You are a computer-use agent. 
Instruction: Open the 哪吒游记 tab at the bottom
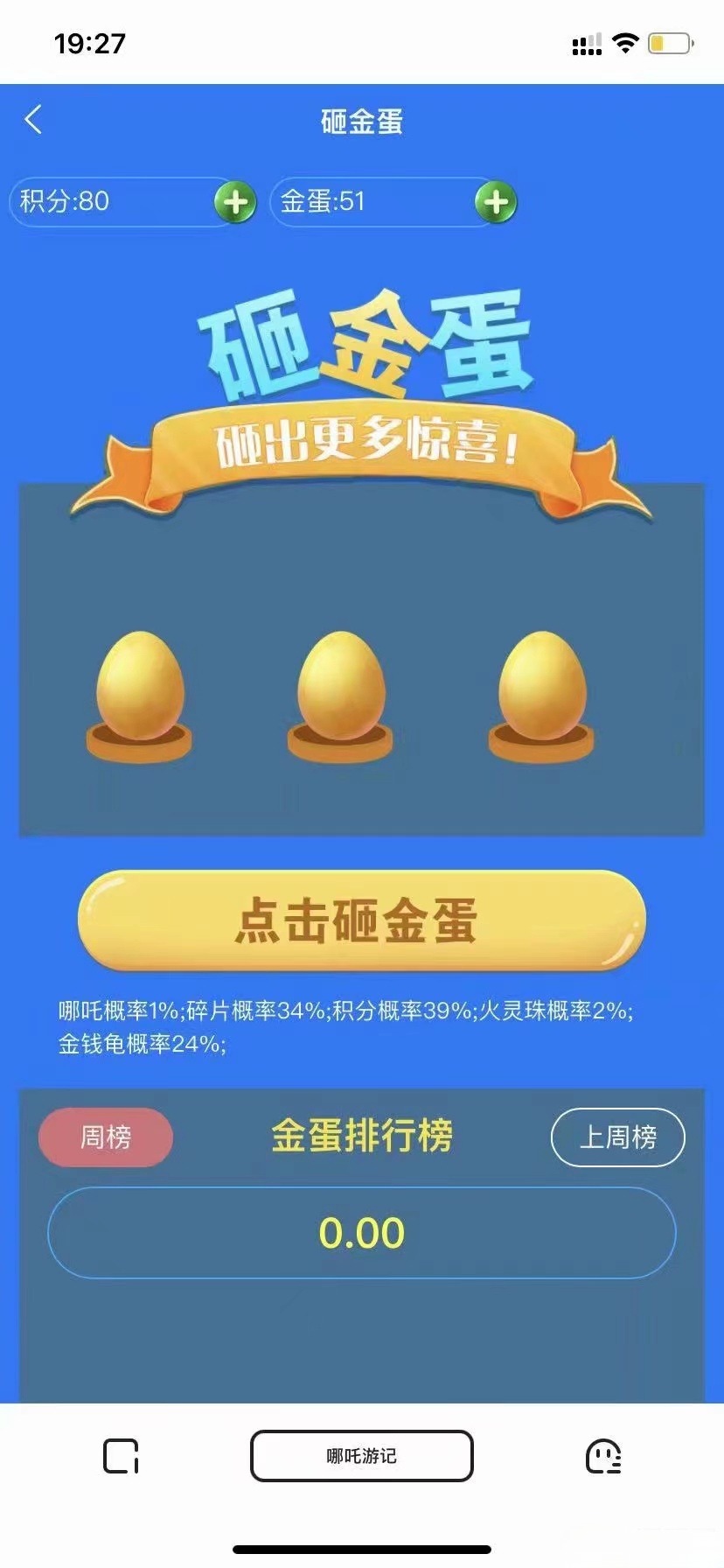click(x=361, y=1456)
